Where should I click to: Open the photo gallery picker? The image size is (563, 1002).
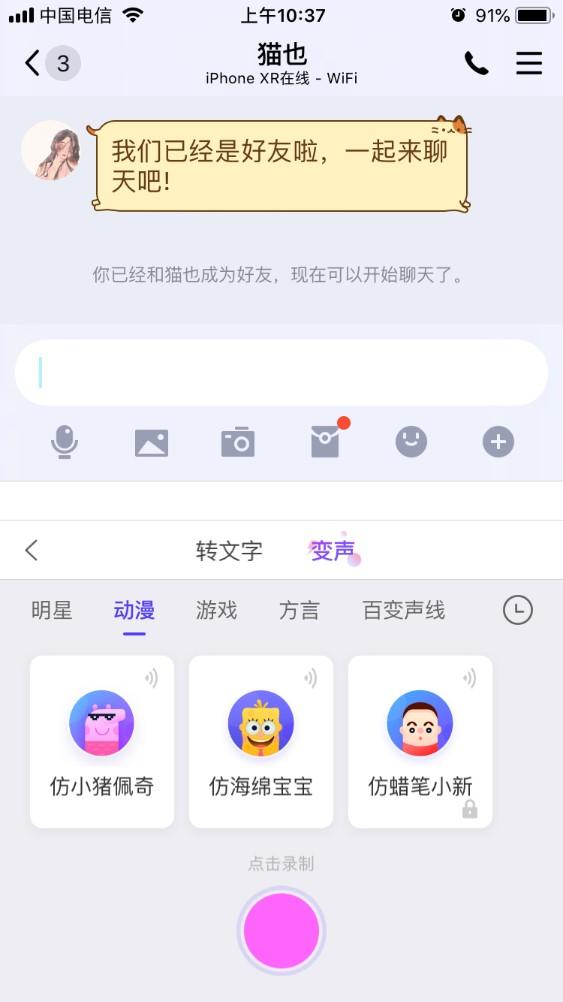pyautogui.click(x=151, y=443)
